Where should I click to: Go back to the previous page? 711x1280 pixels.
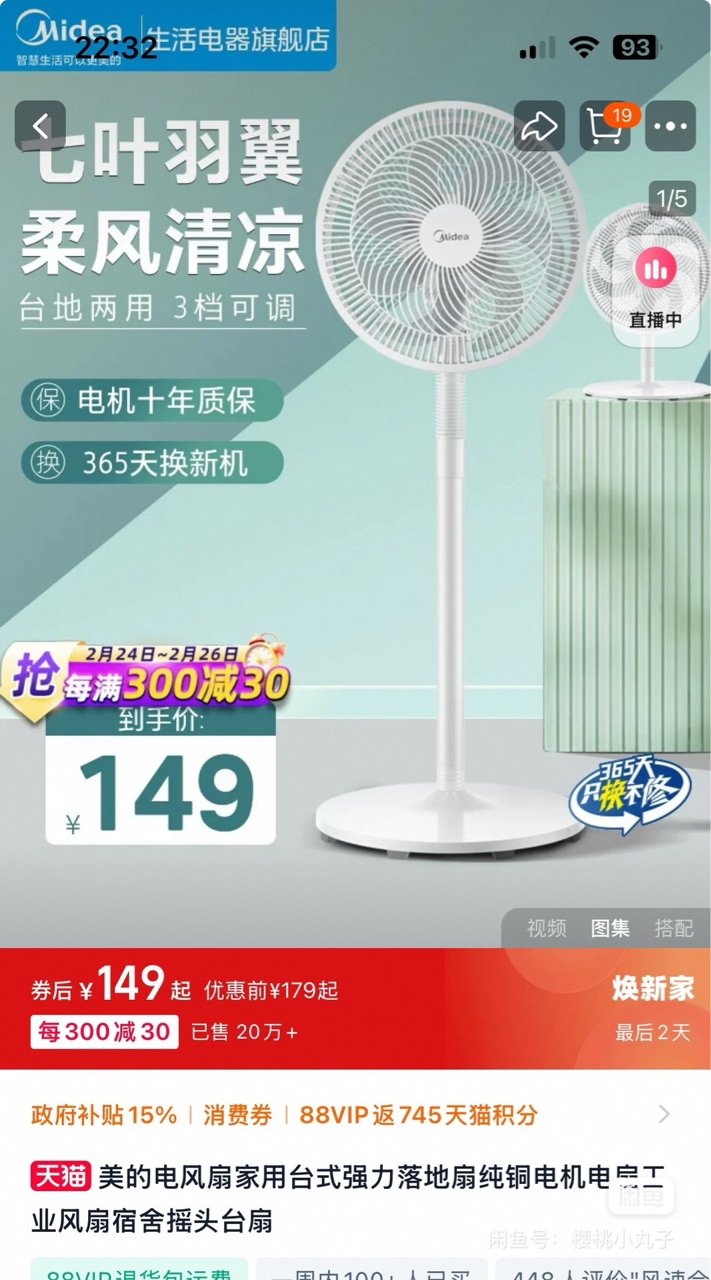point(40,126)
